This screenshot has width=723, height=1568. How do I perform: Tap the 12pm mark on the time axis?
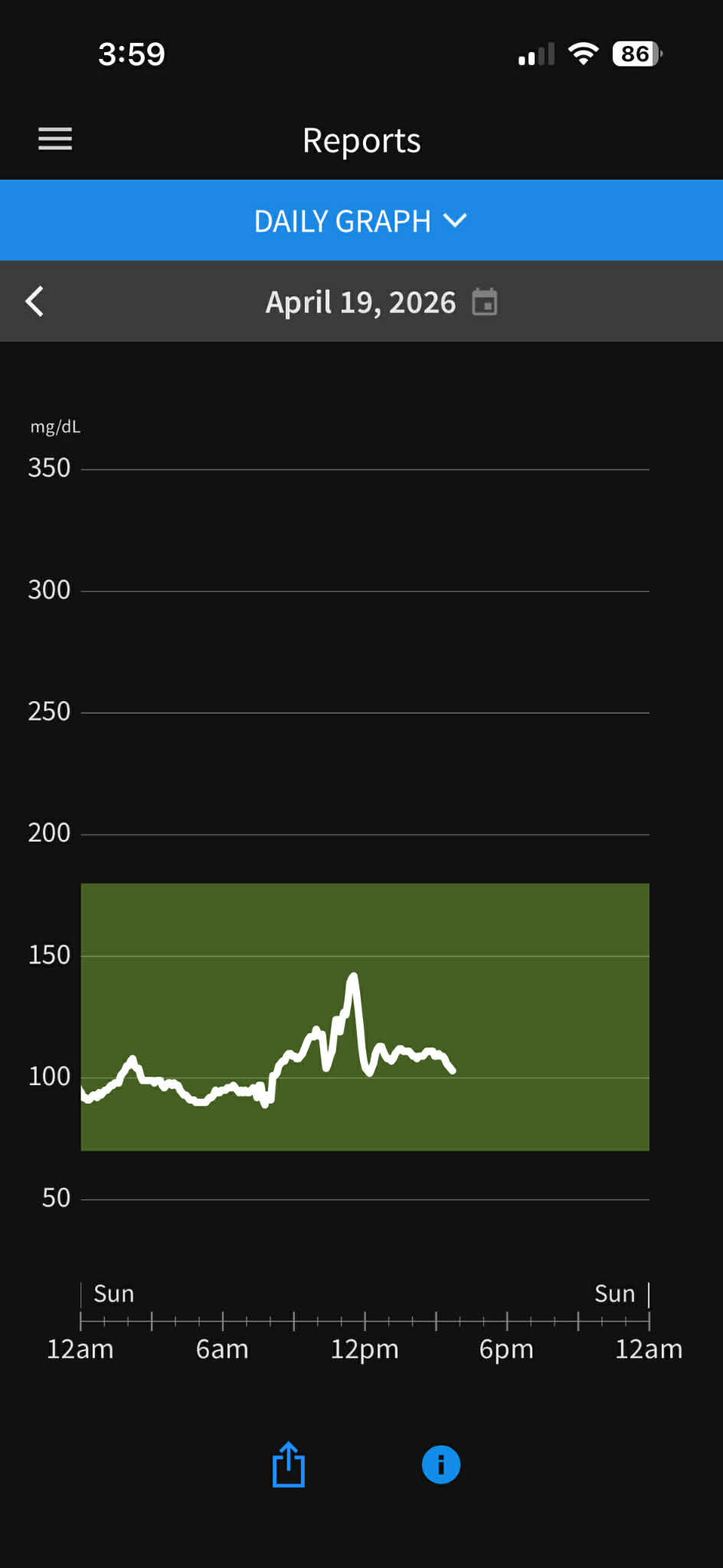[x=365, y=1350]
